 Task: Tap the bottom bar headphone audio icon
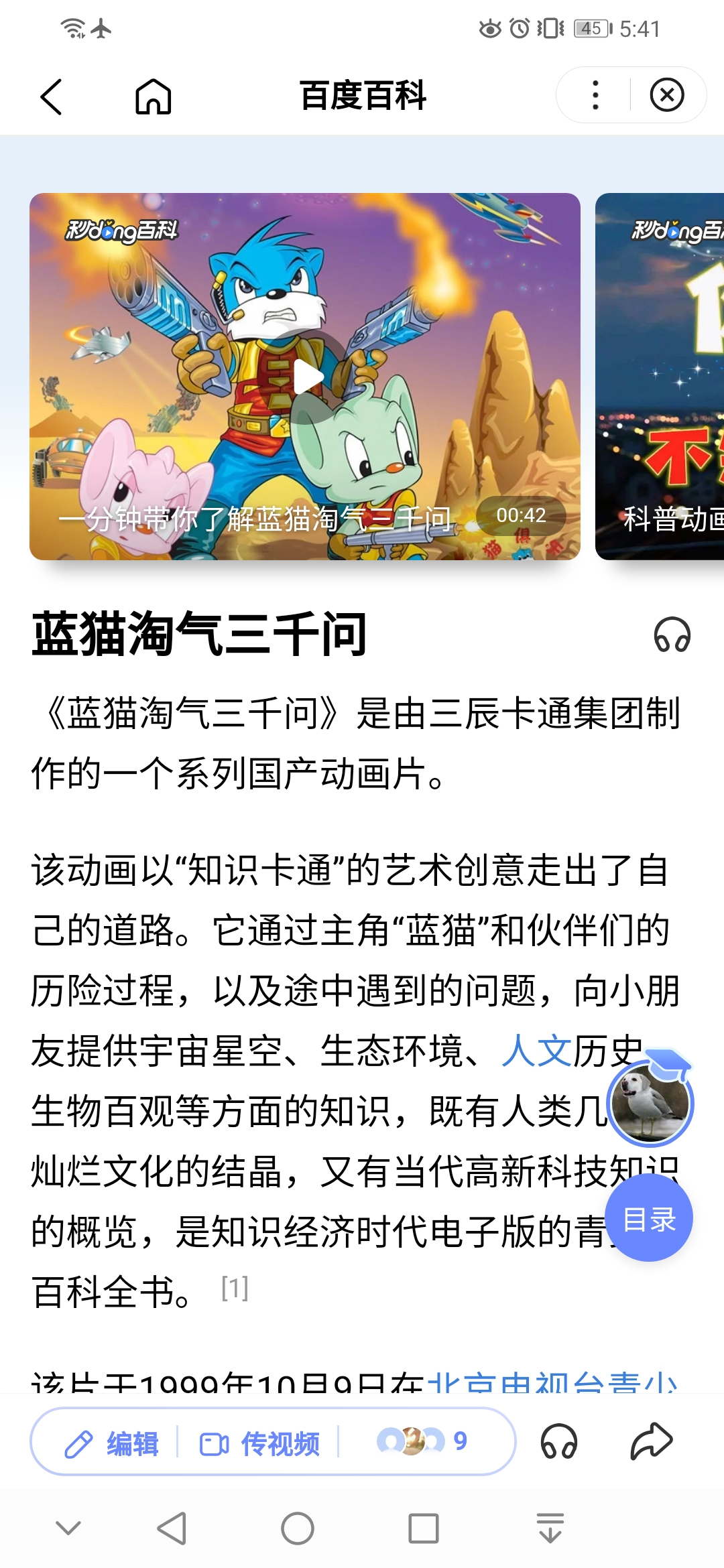click(558, 1441)
